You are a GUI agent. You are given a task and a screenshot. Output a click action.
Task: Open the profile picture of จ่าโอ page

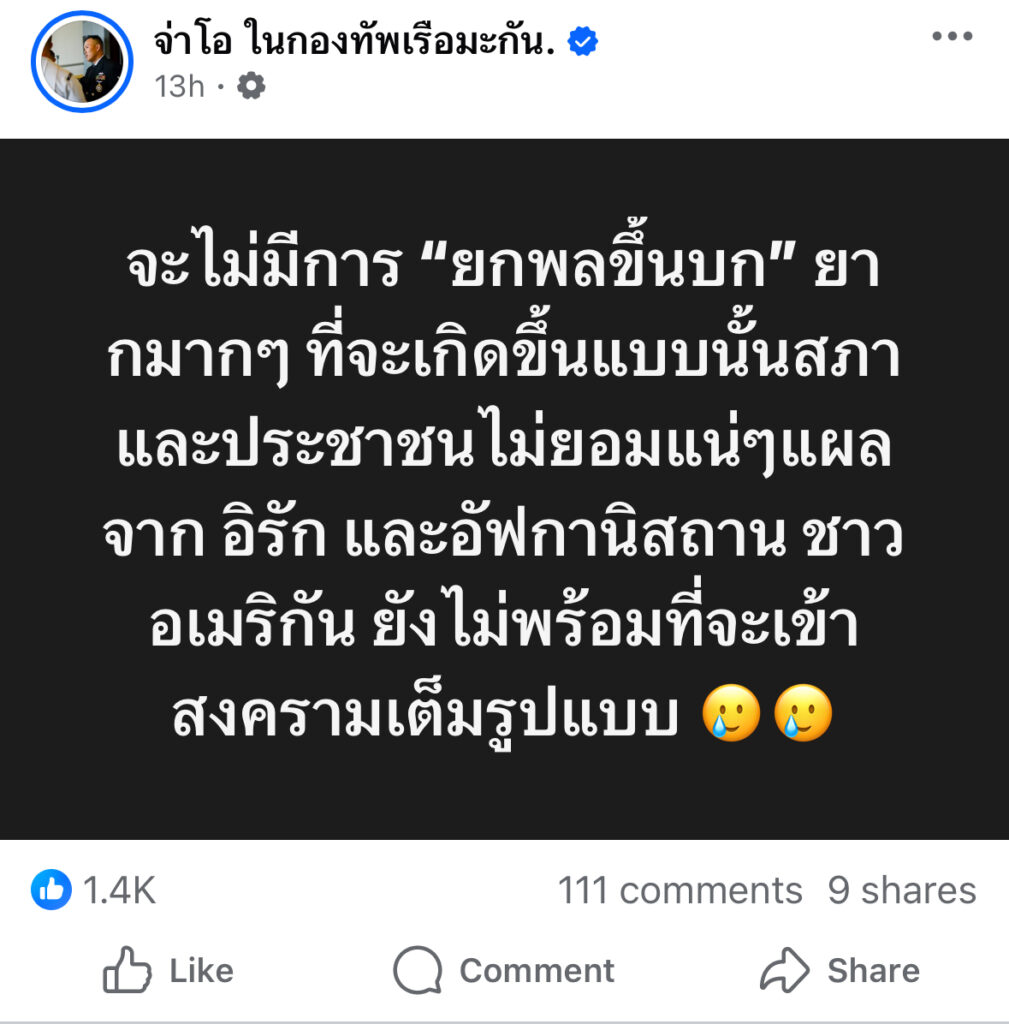(x=82, y=62)
